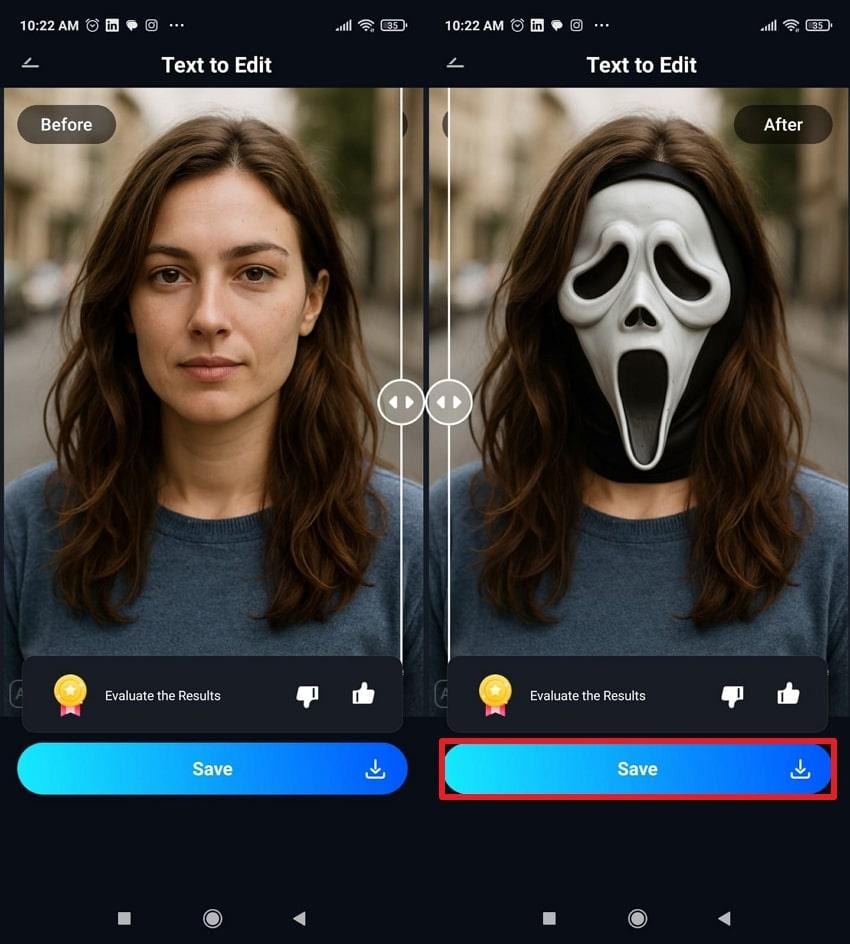
Task: Like the result on the Before screen
Action: [x=363, y=694]
